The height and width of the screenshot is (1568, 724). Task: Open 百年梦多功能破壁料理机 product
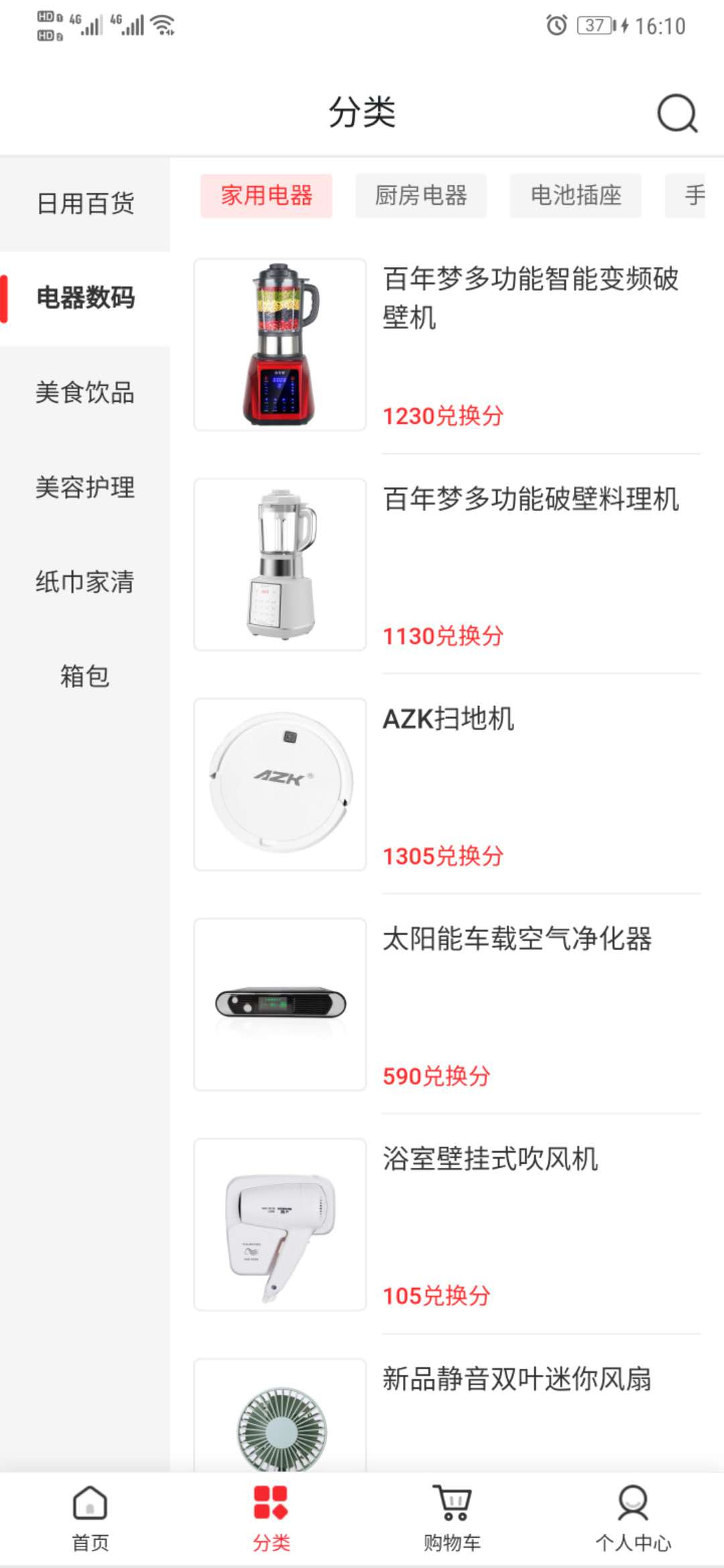point(447,564)
